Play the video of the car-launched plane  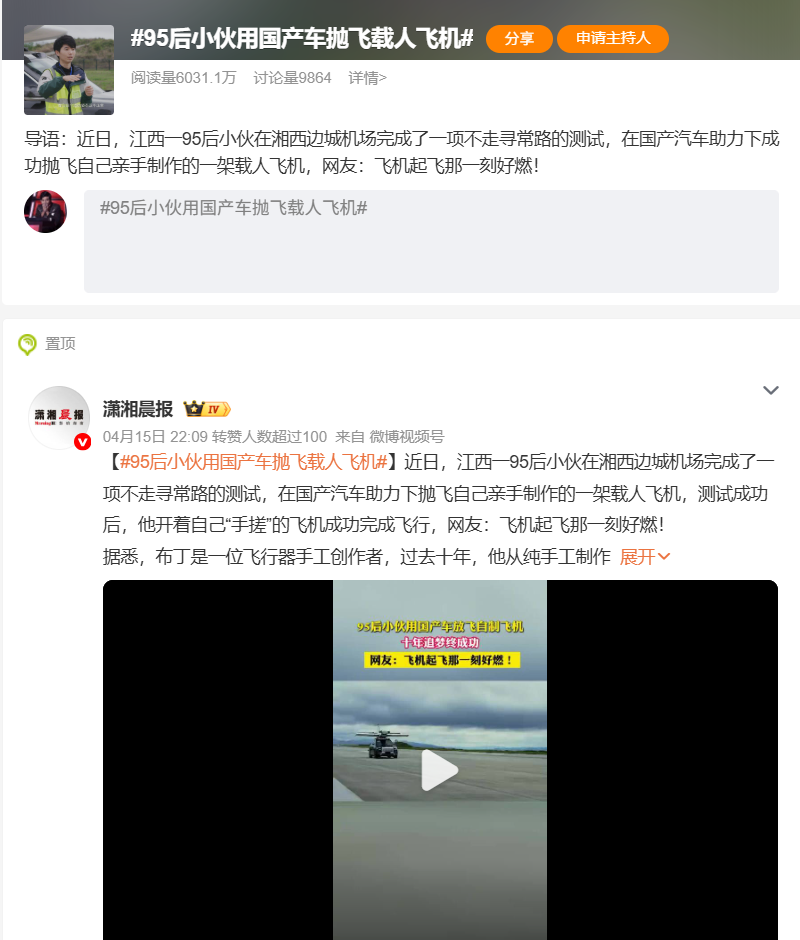[439, 770]
